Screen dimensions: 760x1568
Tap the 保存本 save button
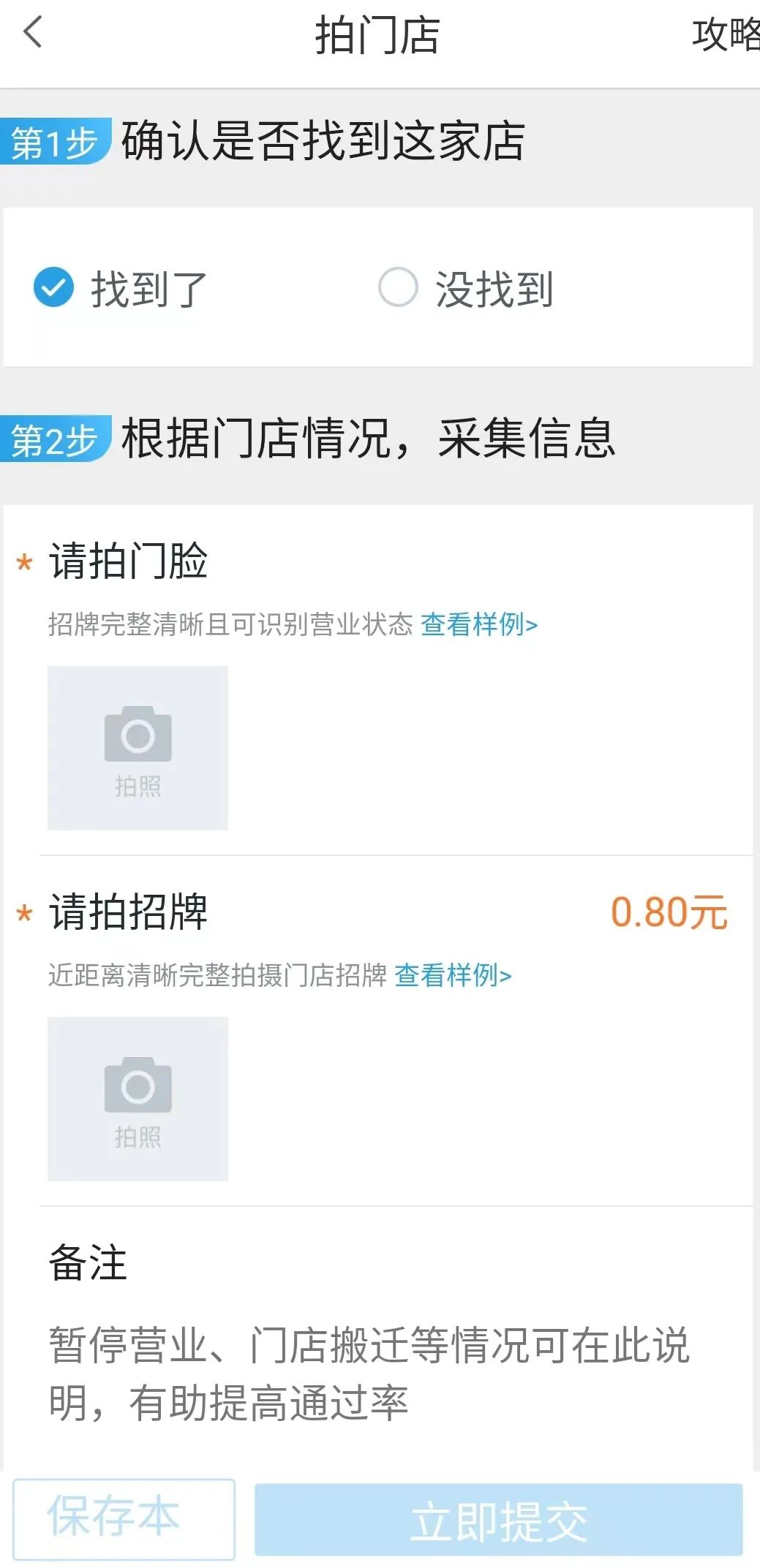coord(124,1518)
